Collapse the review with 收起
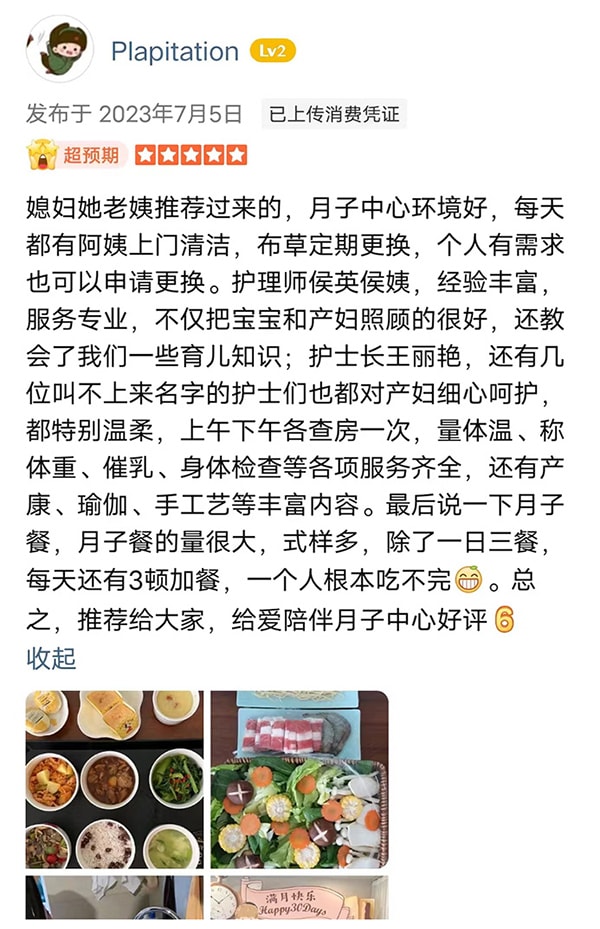This screenshot has width=600, height=929. pos(51,658)
